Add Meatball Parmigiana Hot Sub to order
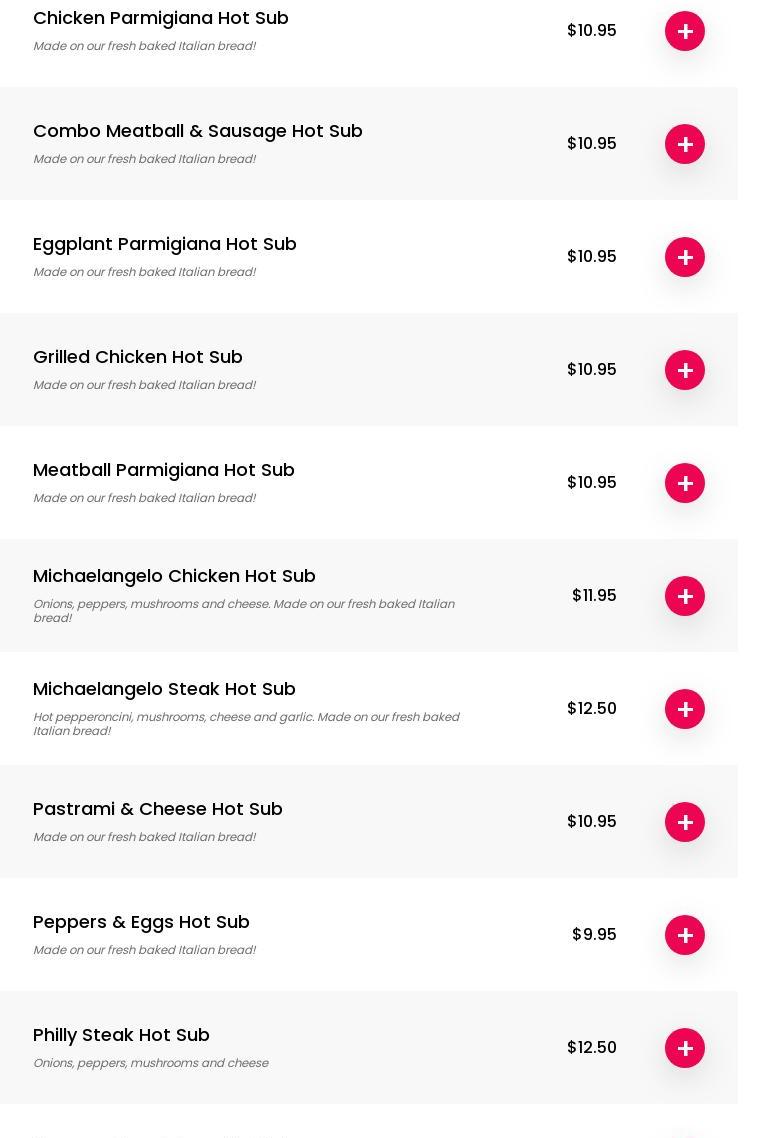This screenshot has height=1138, width=770. [685, 483]
